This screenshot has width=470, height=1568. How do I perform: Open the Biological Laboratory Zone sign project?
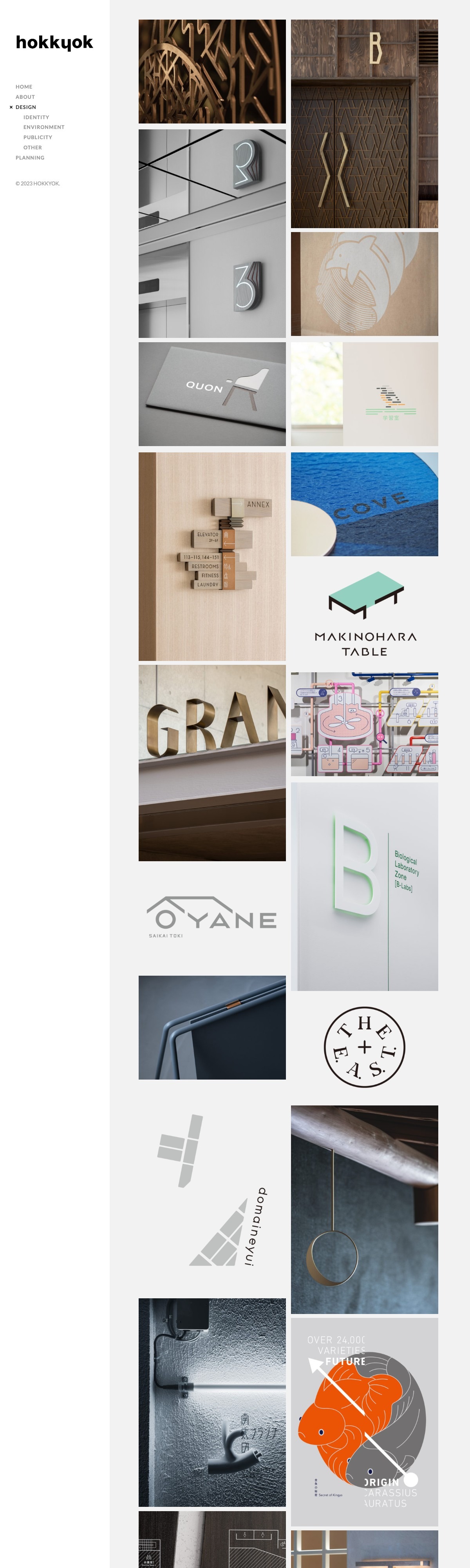(x=364, y=886)
